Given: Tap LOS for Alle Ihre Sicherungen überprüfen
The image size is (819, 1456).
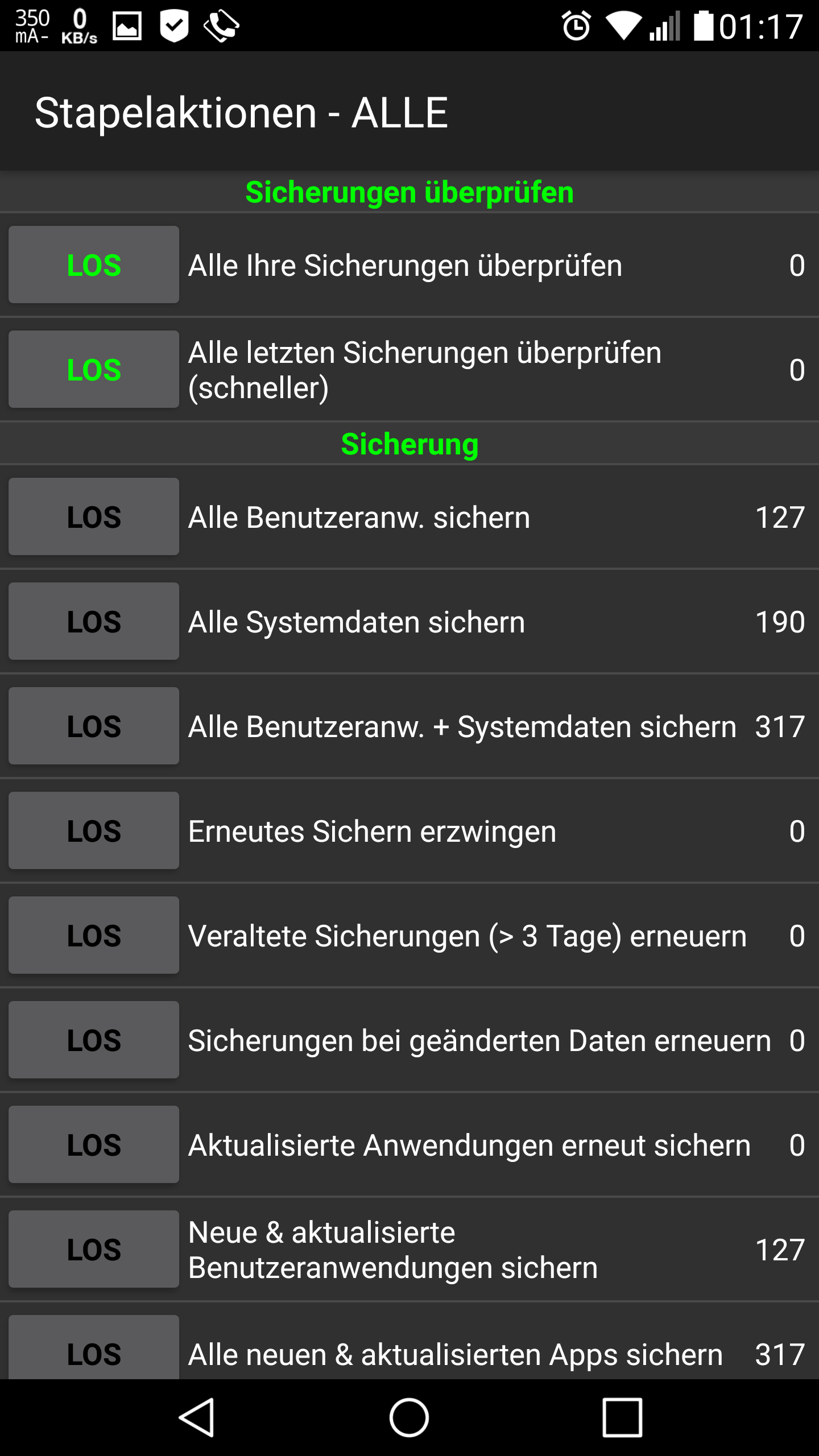Looking at the screenshot, I should (x=94, y=264).
